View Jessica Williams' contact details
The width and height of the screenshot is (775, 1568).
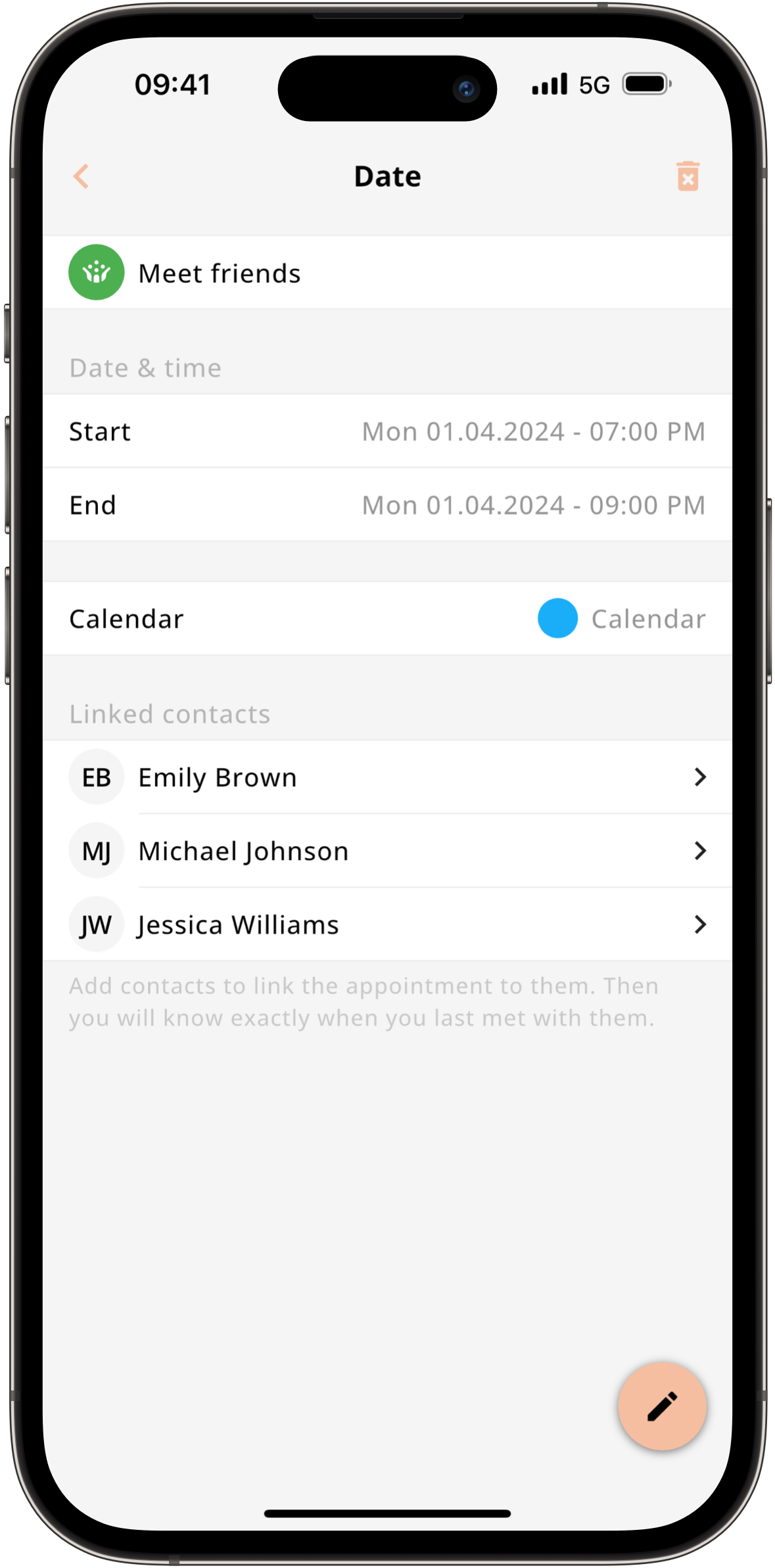(387, 925)
